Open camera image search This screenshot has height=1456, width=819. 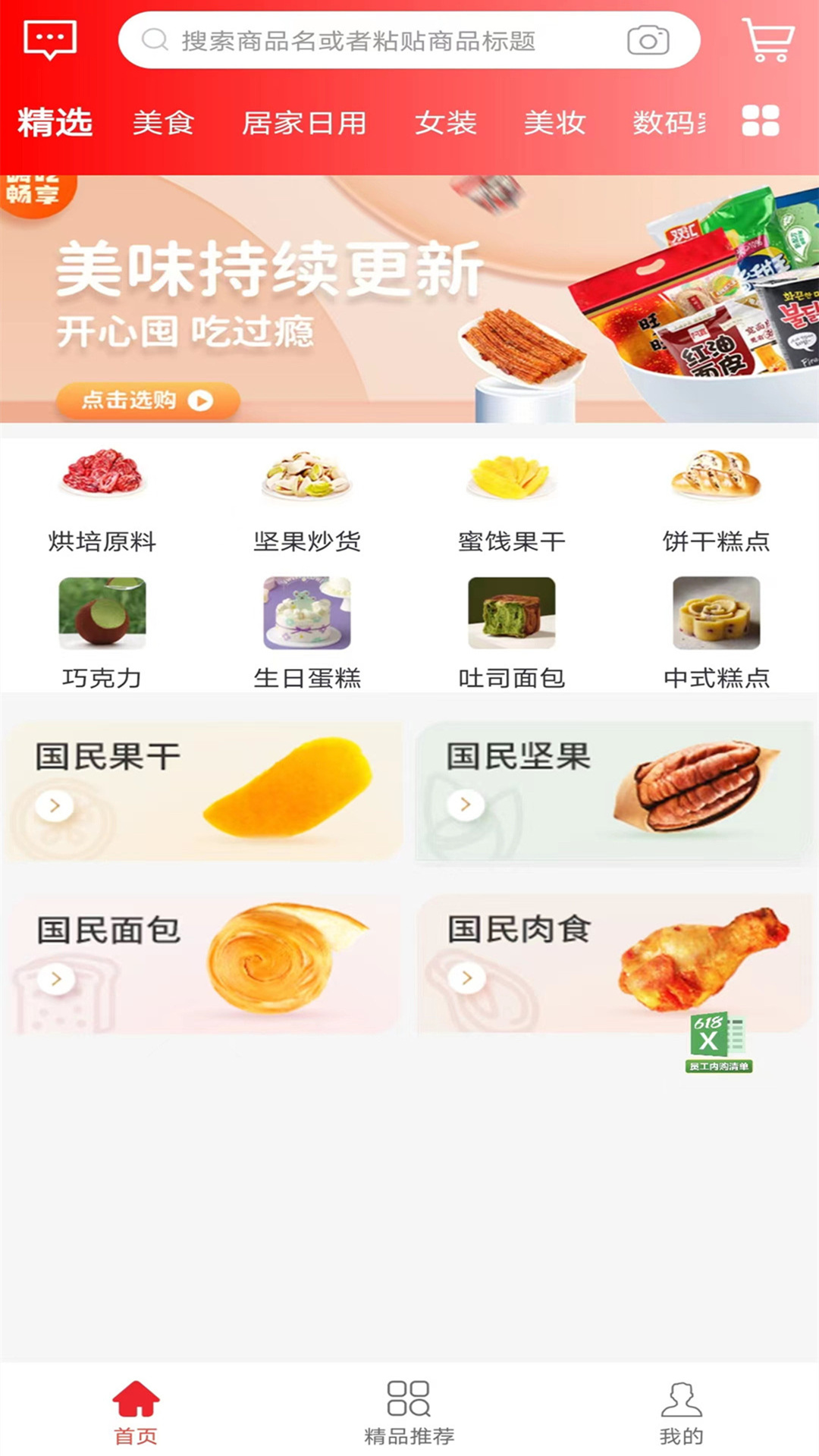click(x=648, y=40)
